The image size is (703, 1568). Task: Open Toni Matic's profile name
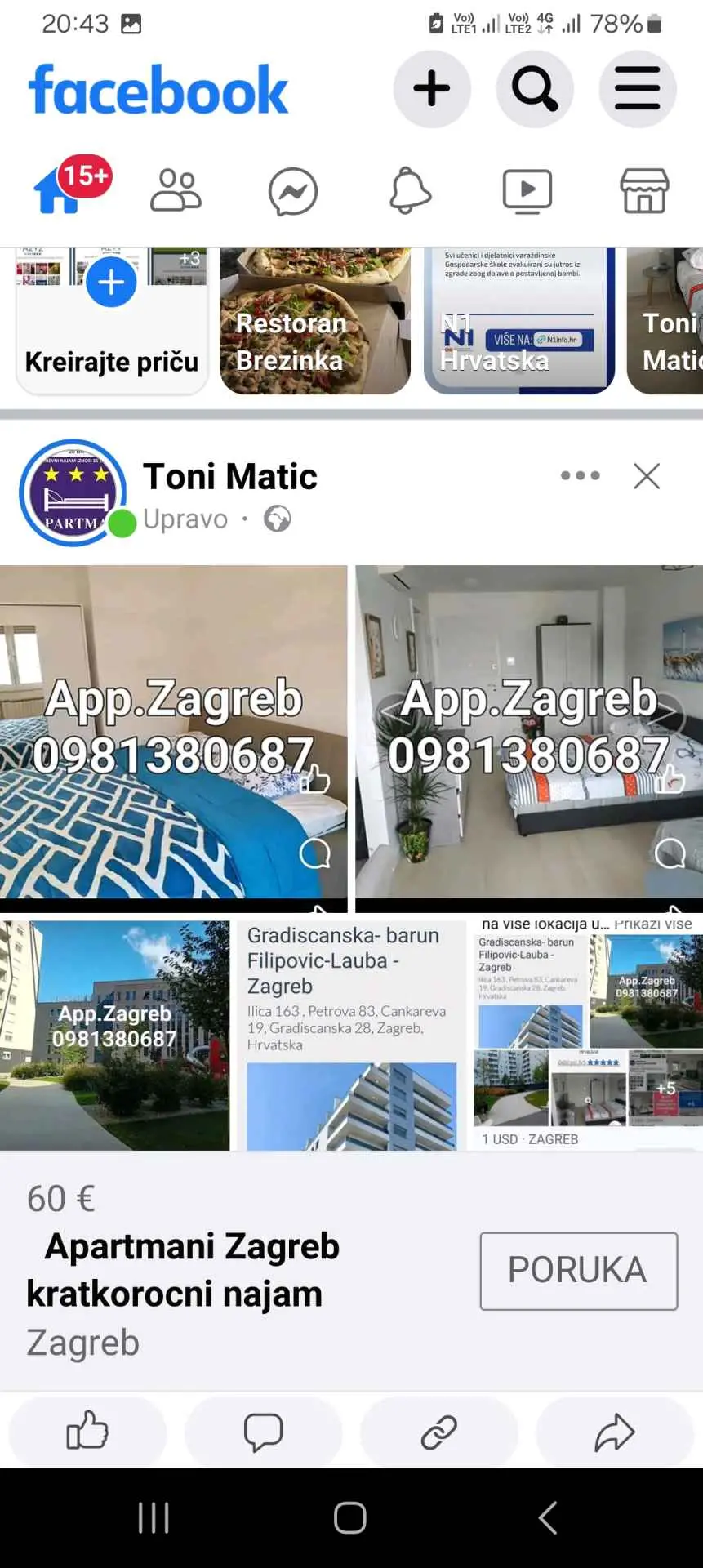click(230, 477)
